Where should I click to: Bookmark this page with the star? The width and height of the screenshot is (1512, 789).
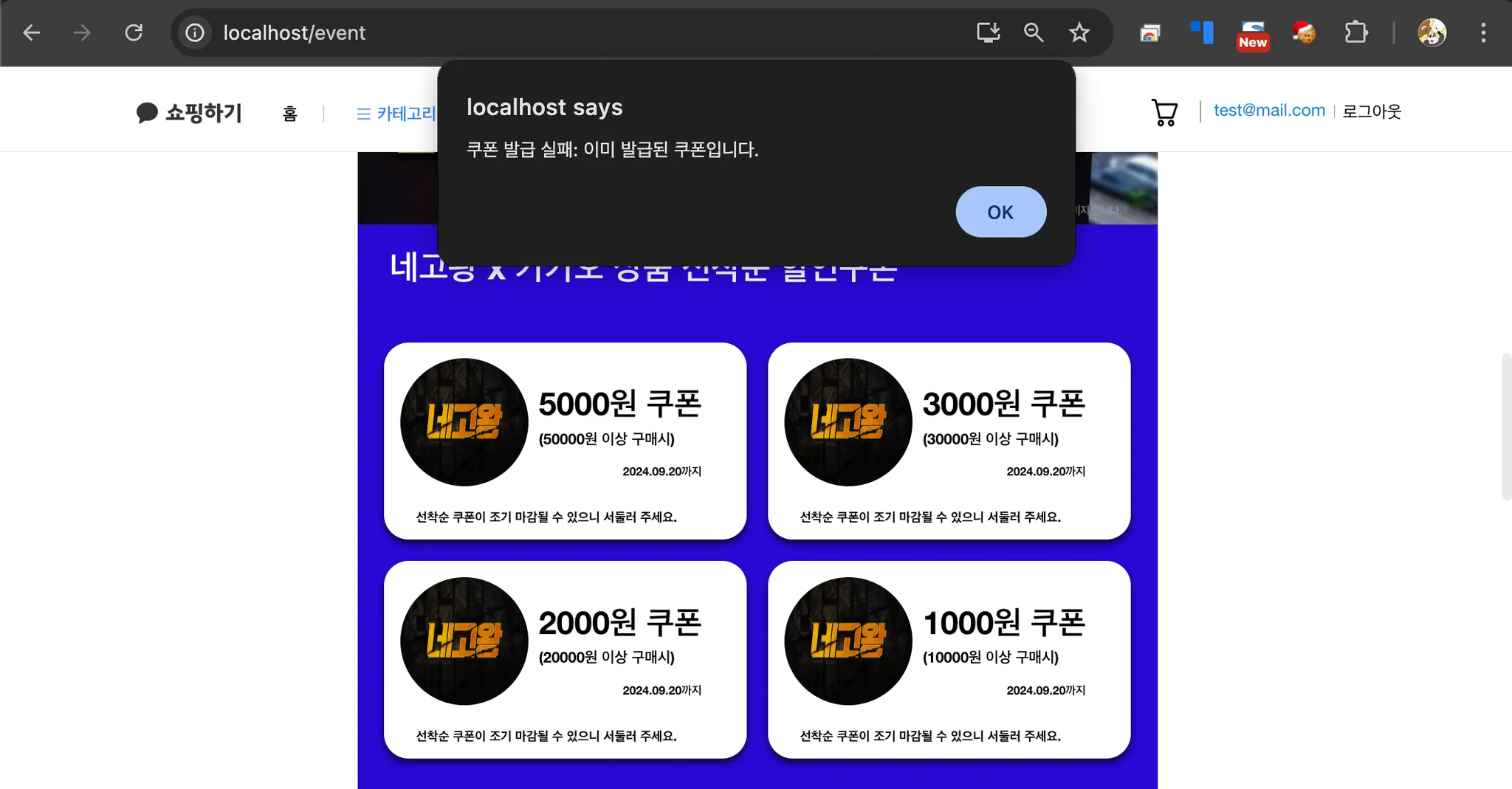coord(1079,32)
